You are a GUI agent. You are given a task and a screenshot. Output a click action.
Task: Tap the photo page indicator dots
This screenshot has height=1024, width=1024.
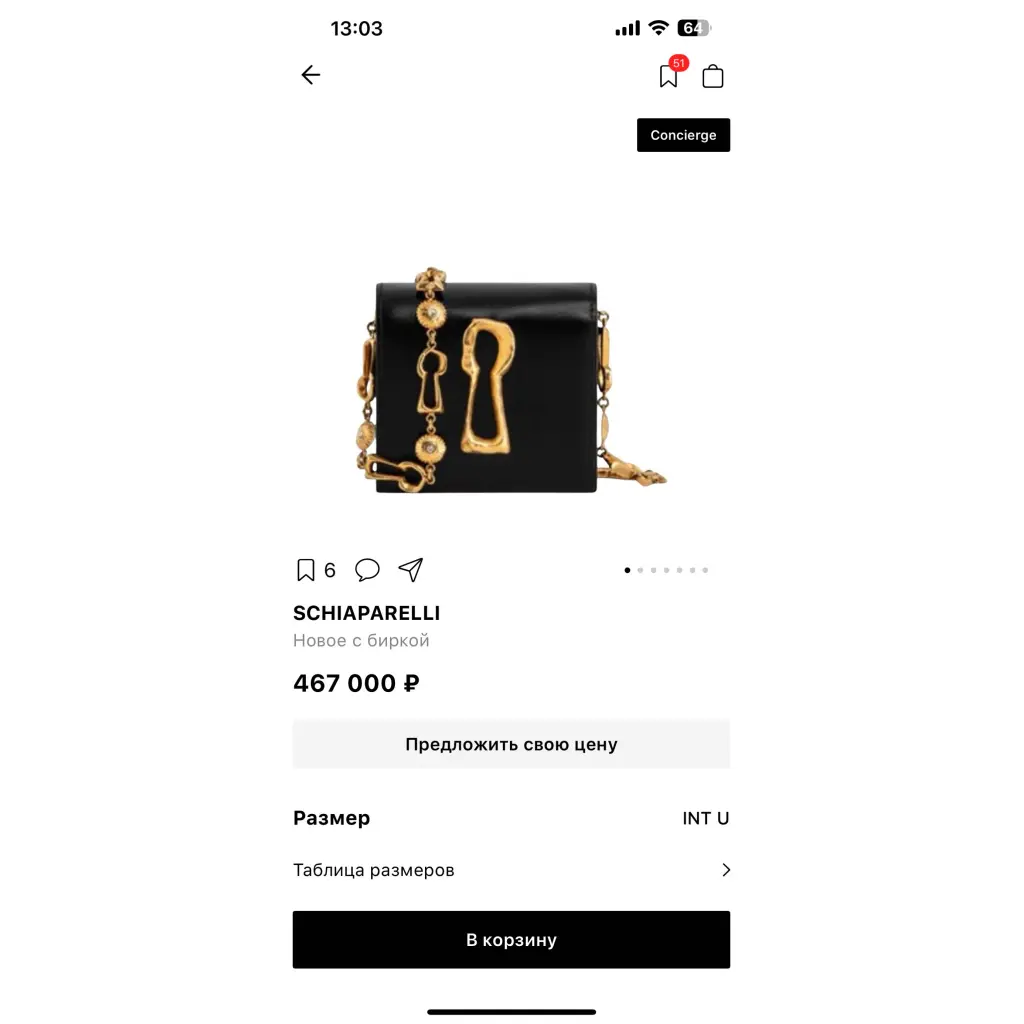tap(666, 570)
